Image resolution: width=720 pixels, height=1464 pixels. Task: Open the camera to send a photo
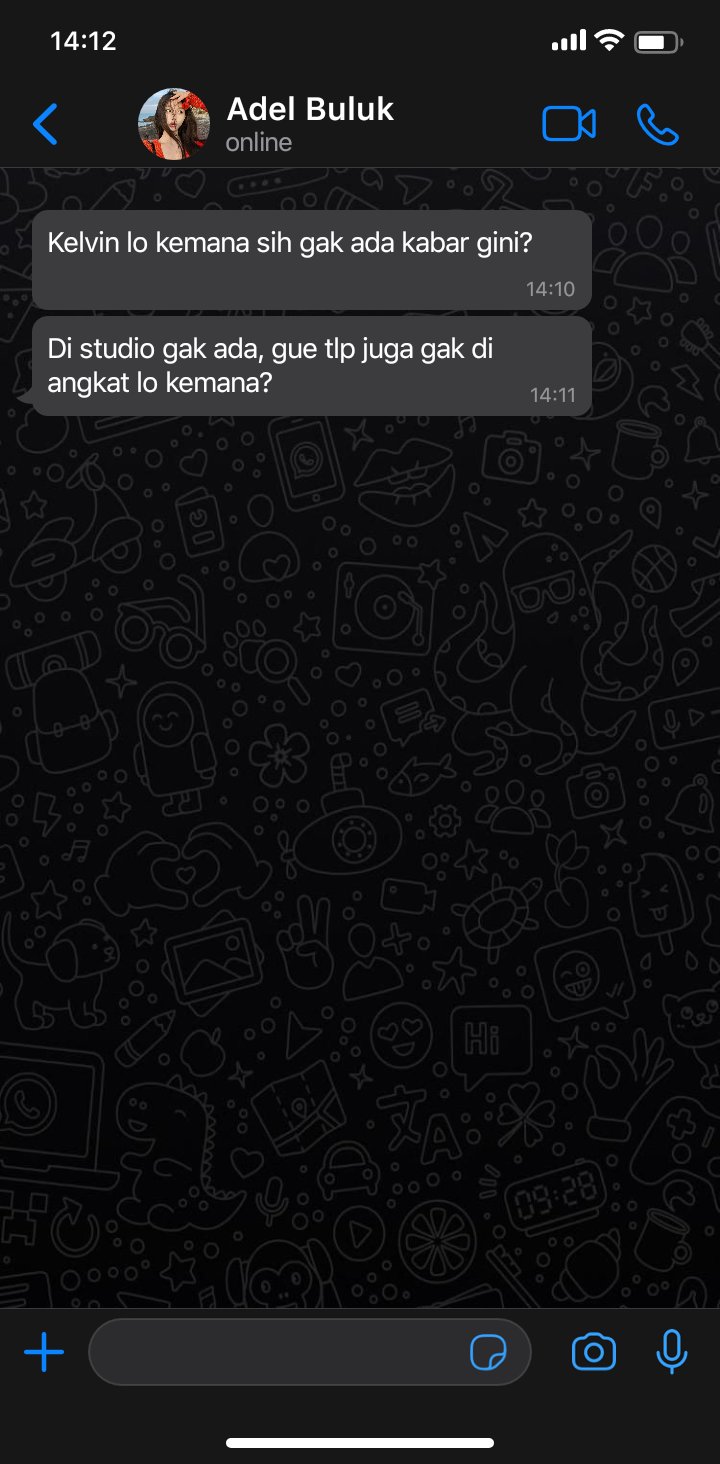594,1353
